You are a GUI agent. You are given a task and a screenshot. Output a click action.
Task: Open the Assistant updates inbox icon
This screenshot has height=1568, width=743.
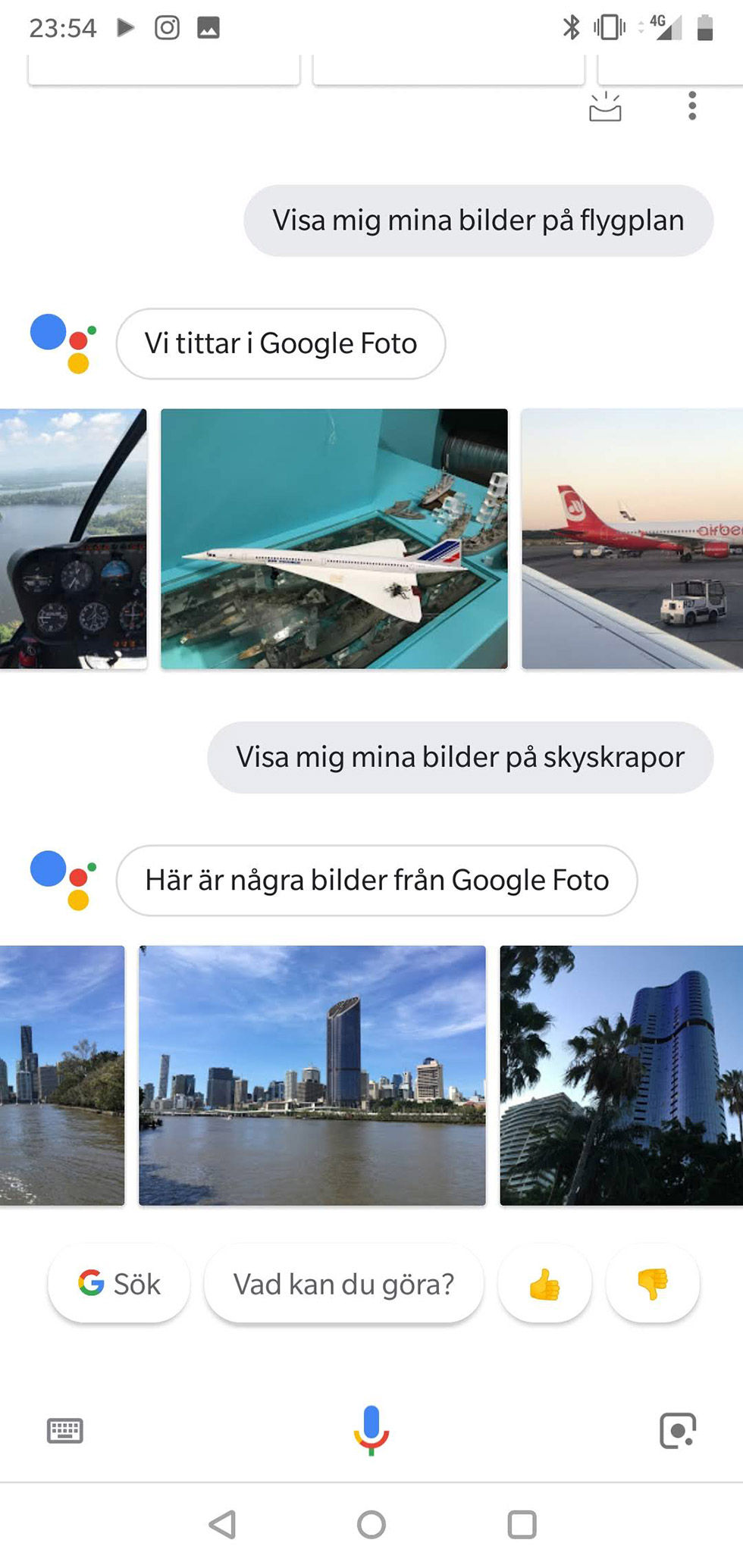coord(605,107)
